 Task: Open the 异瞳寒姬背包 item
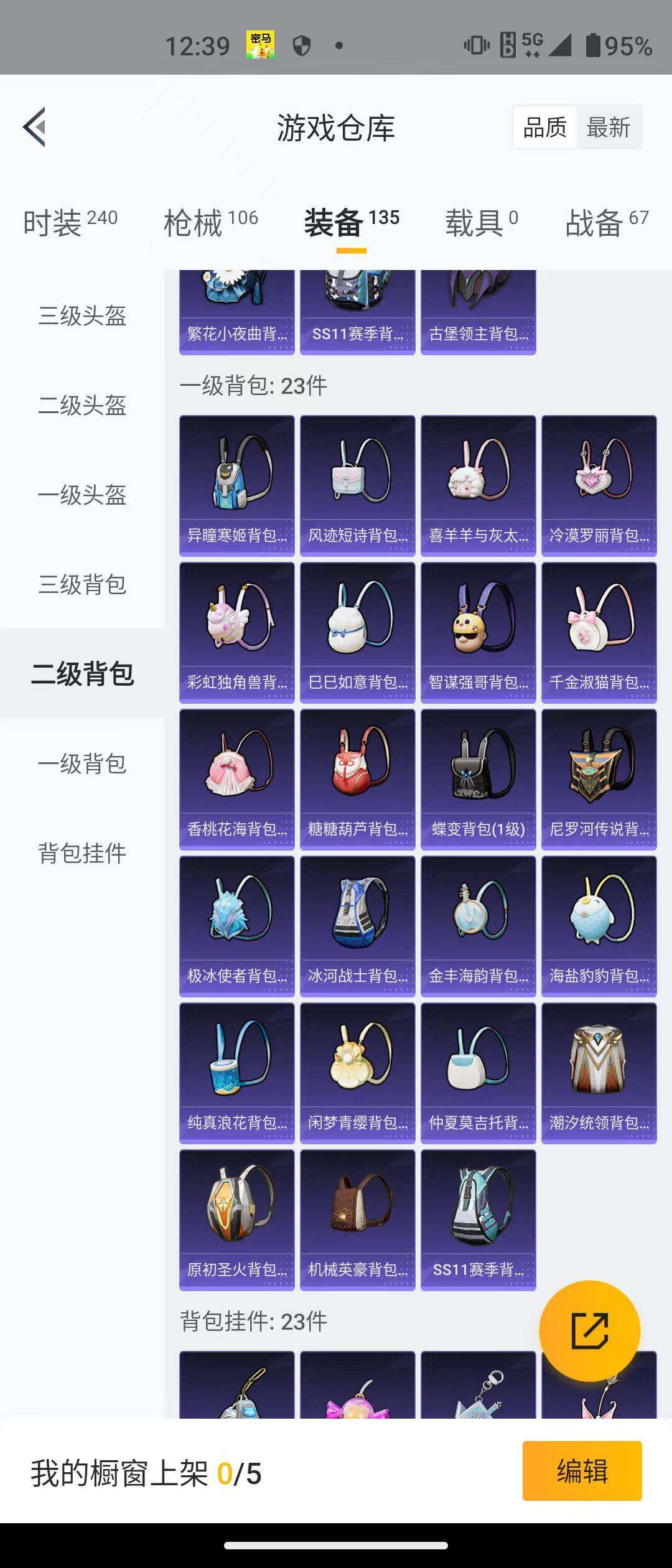[x=237, y=485]
